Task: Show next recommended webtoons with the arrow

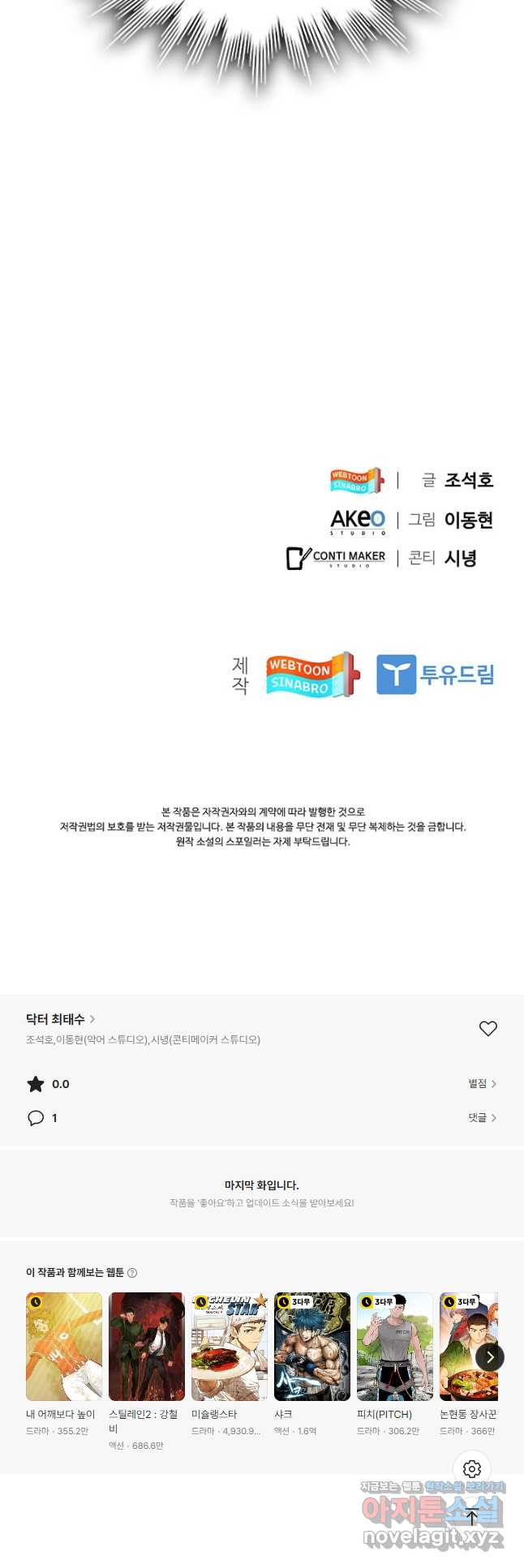Action: point(490,1356)
